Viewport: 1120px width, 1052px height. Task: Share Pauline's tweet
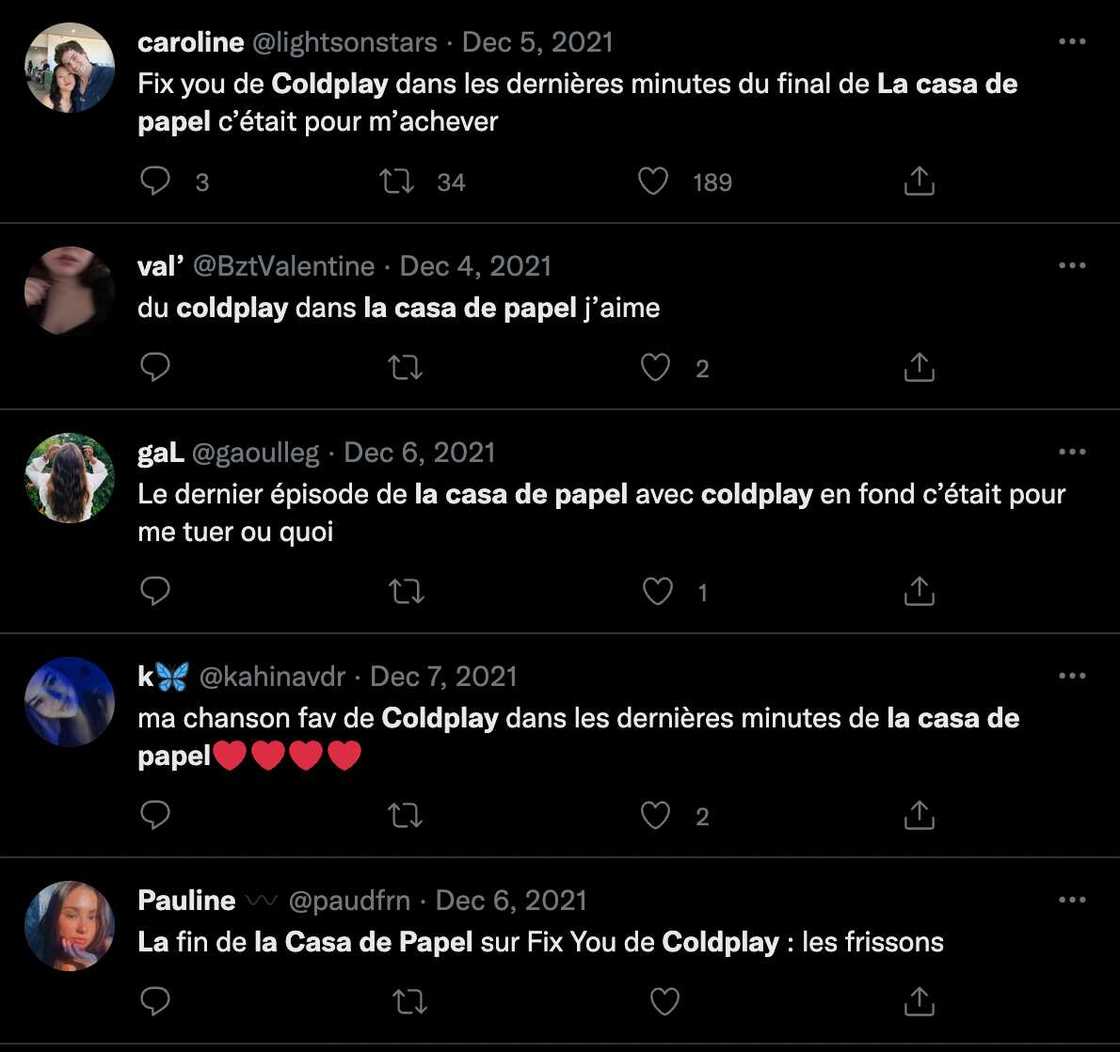[918, 1001]
